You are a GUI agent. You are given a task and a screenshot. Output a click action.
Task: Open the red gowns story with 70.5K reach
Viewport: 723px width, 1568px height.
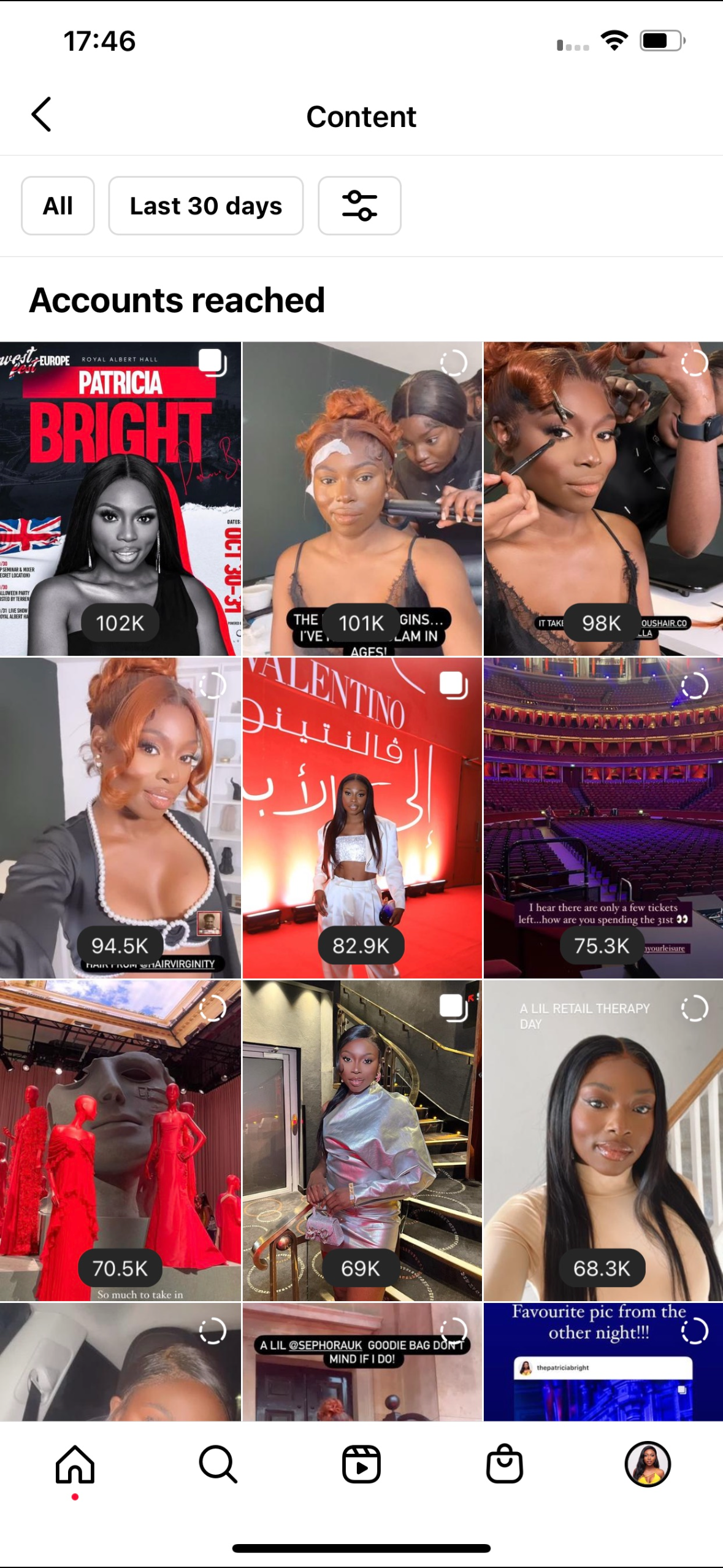click(x=120, y=1140)
